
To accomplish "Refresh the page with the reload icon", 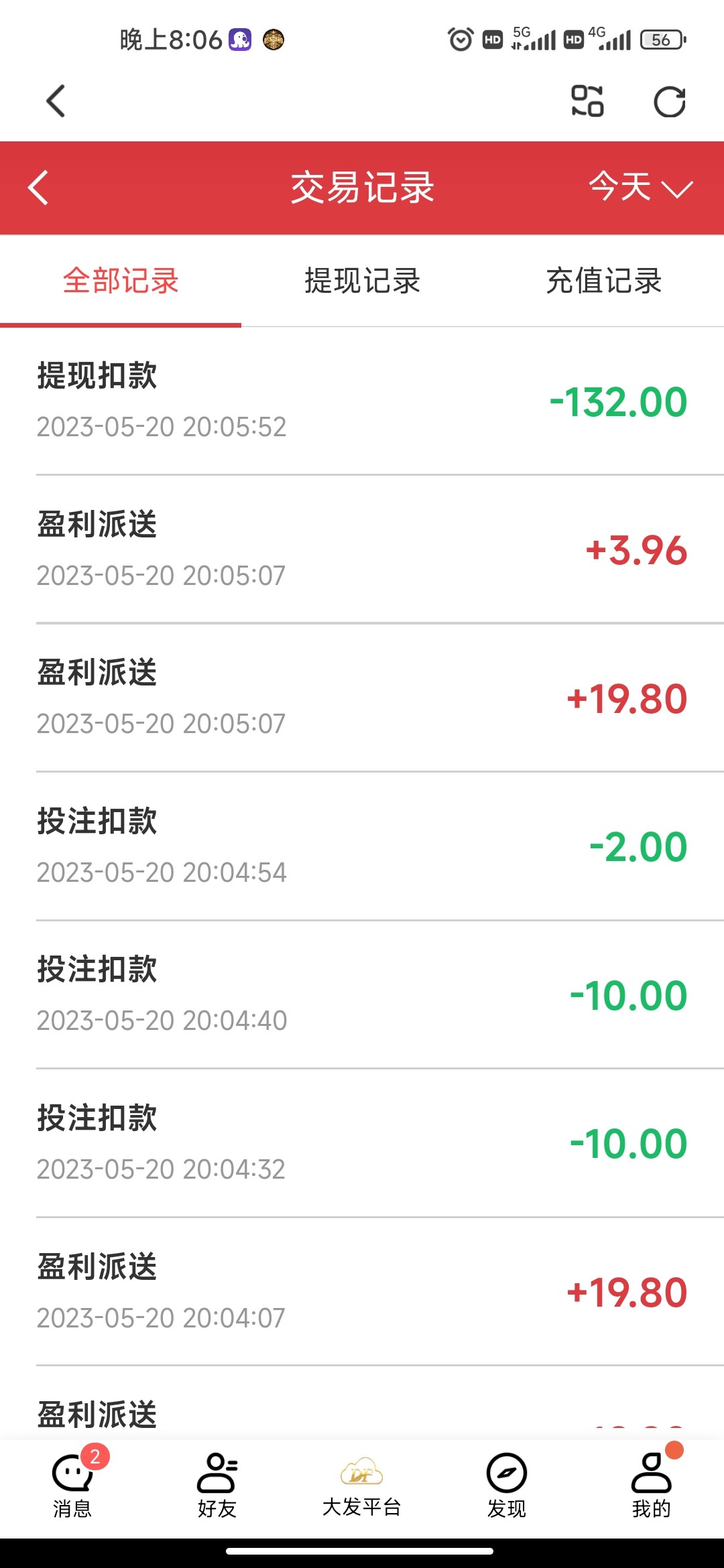I will coord(669,102).
